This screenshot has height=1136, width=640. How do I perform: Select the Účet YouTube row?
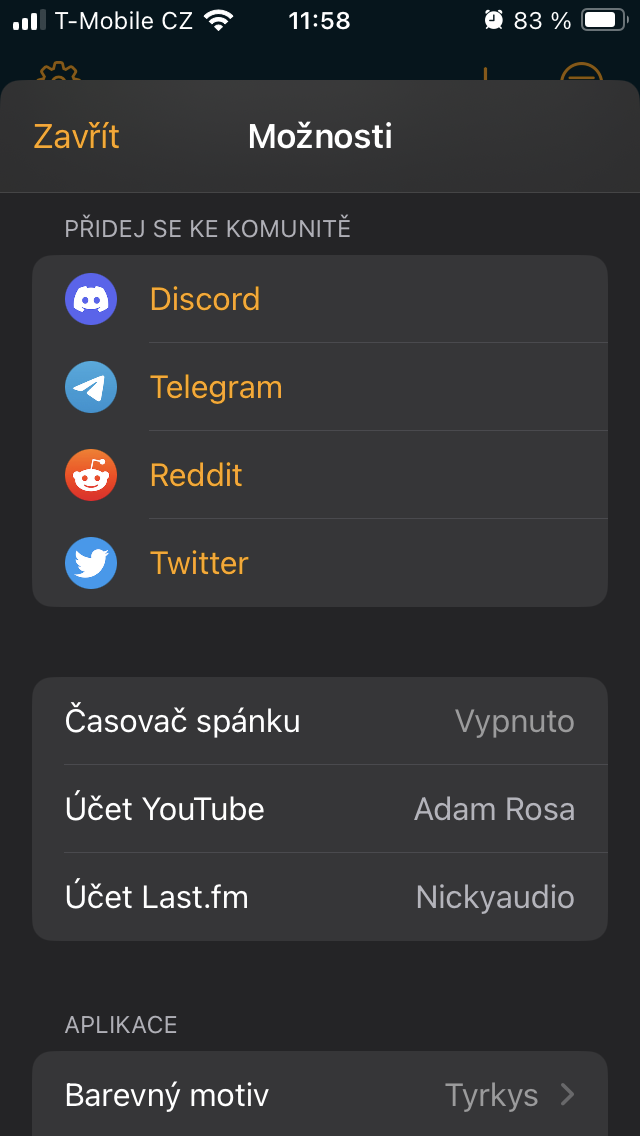click(x=320, y=809)
